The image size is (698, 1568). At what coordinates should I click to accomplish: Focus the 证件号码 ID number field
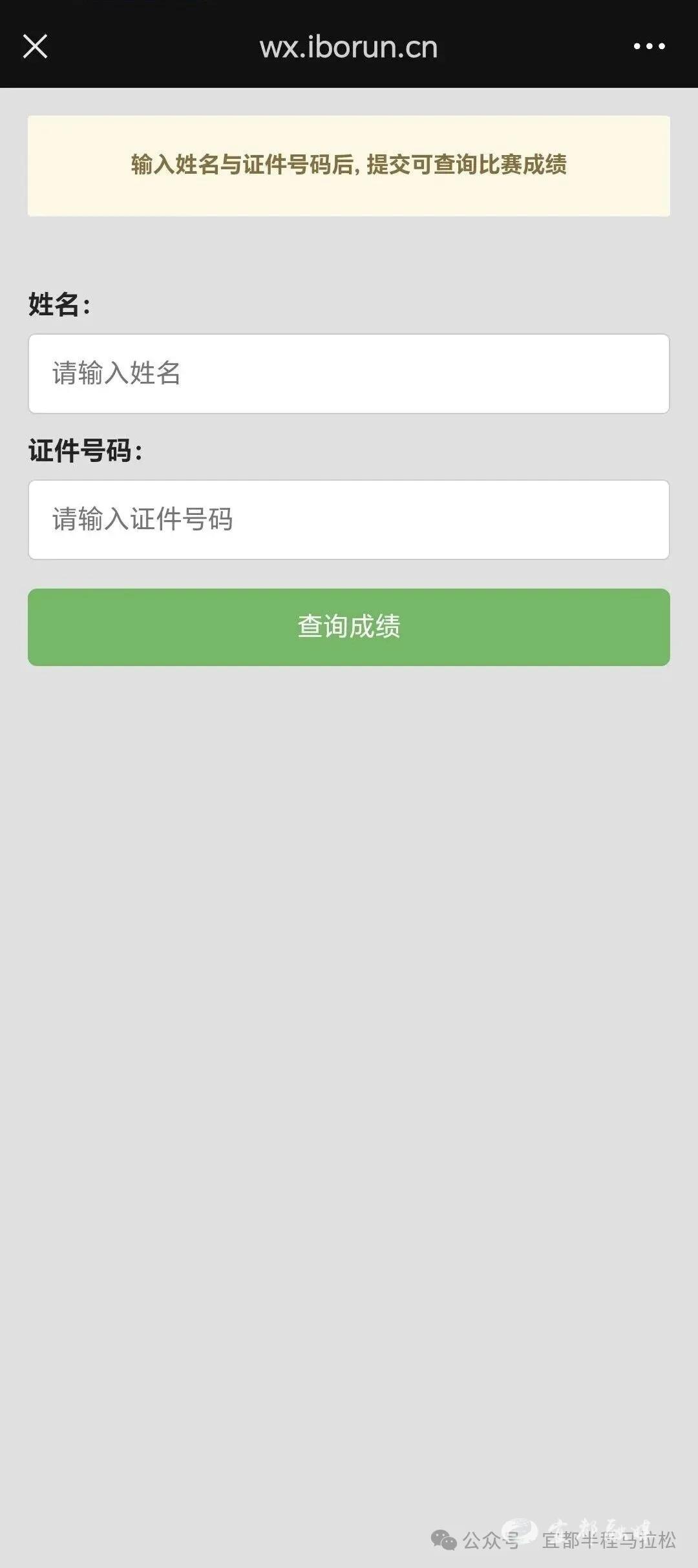click(x=348, y=519)
